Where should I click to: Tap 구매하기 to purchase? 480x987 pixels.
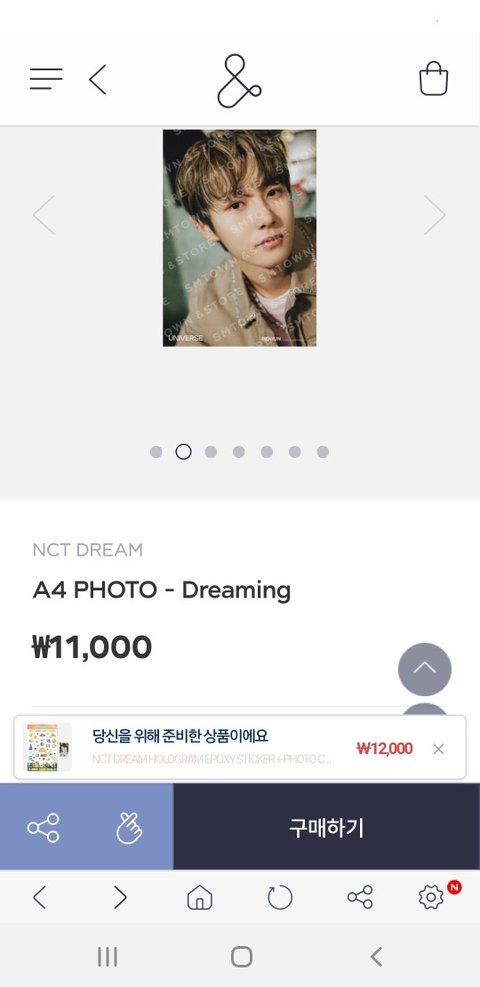[x=327, y=827]
